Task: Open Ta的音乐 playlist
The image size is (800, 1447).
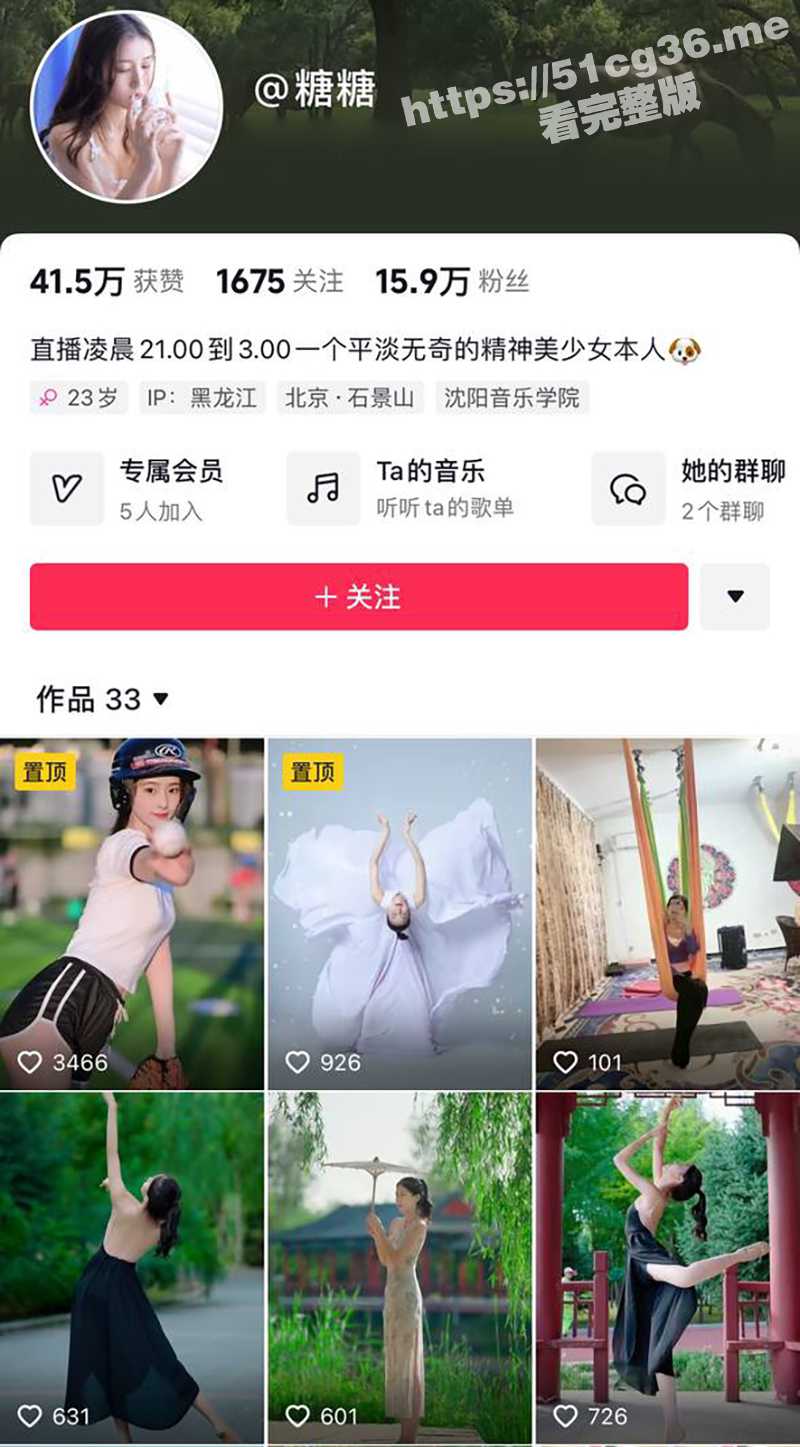Action: point(400,488)
